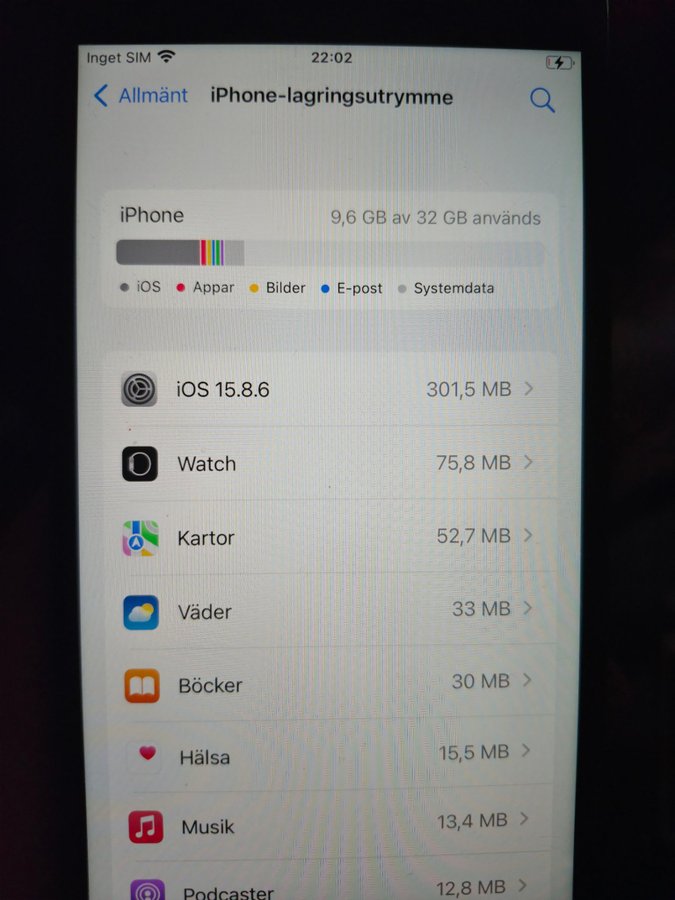Open Podcaster storage details
Image resolution: width=675 pixels, height=900 pixels.
point(330,888)
